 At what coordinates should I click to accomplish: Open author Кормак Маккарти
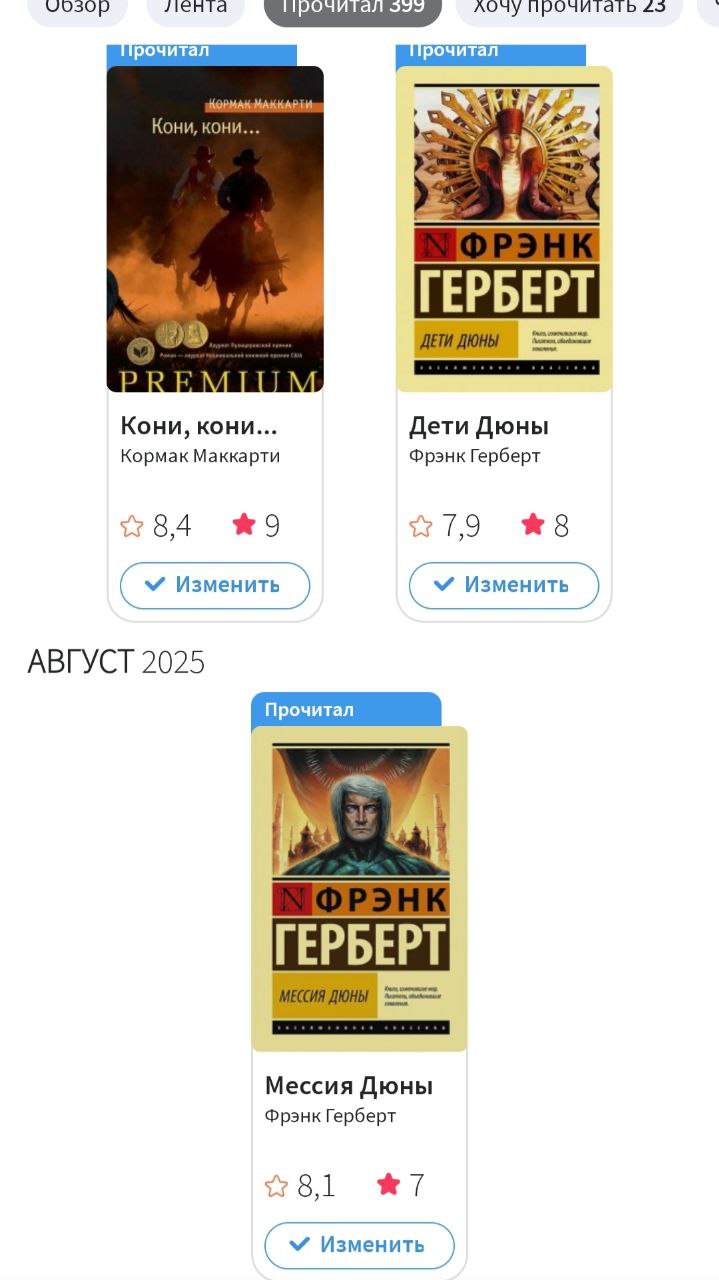click(200, 456)
